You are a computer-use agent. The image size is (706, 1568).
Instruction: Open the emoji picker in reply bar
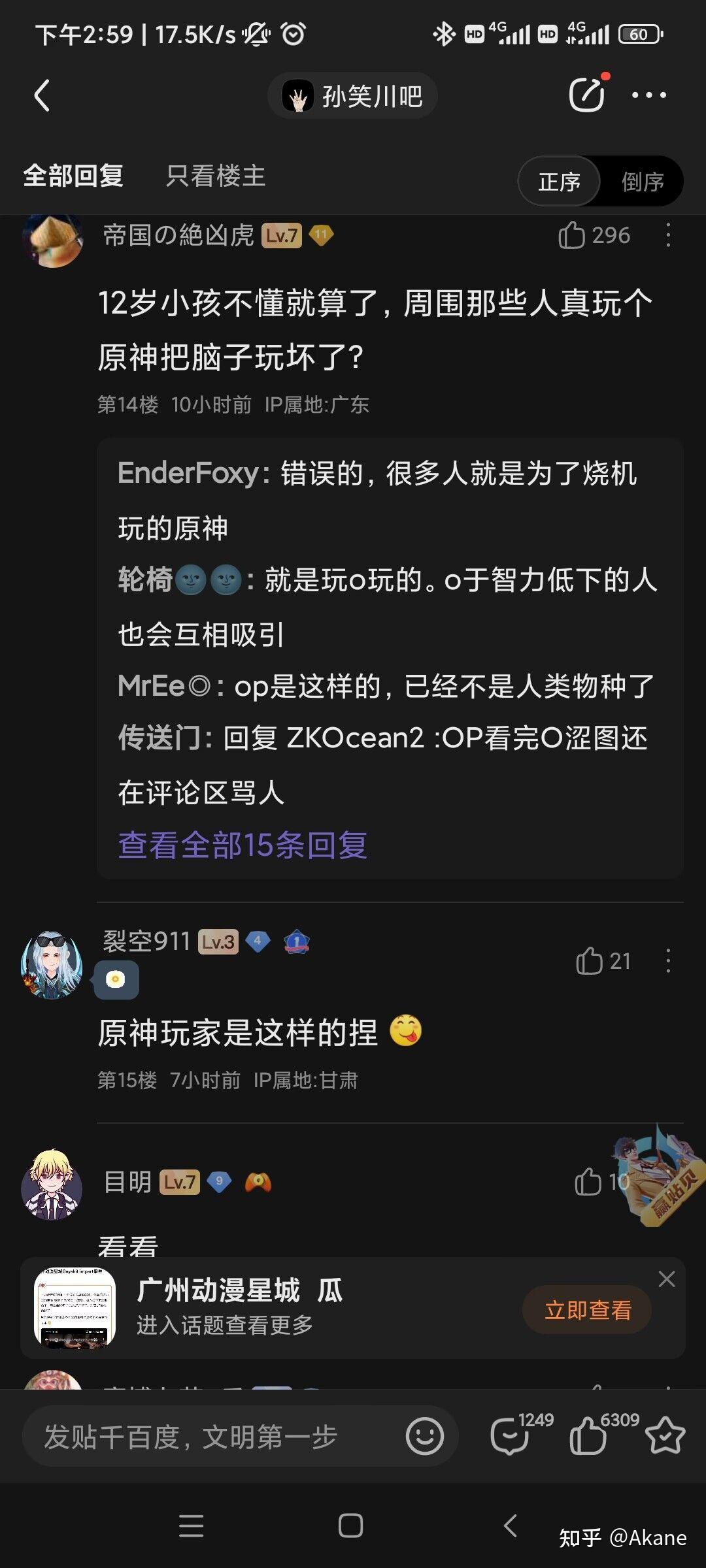(x=424, y=1437)
